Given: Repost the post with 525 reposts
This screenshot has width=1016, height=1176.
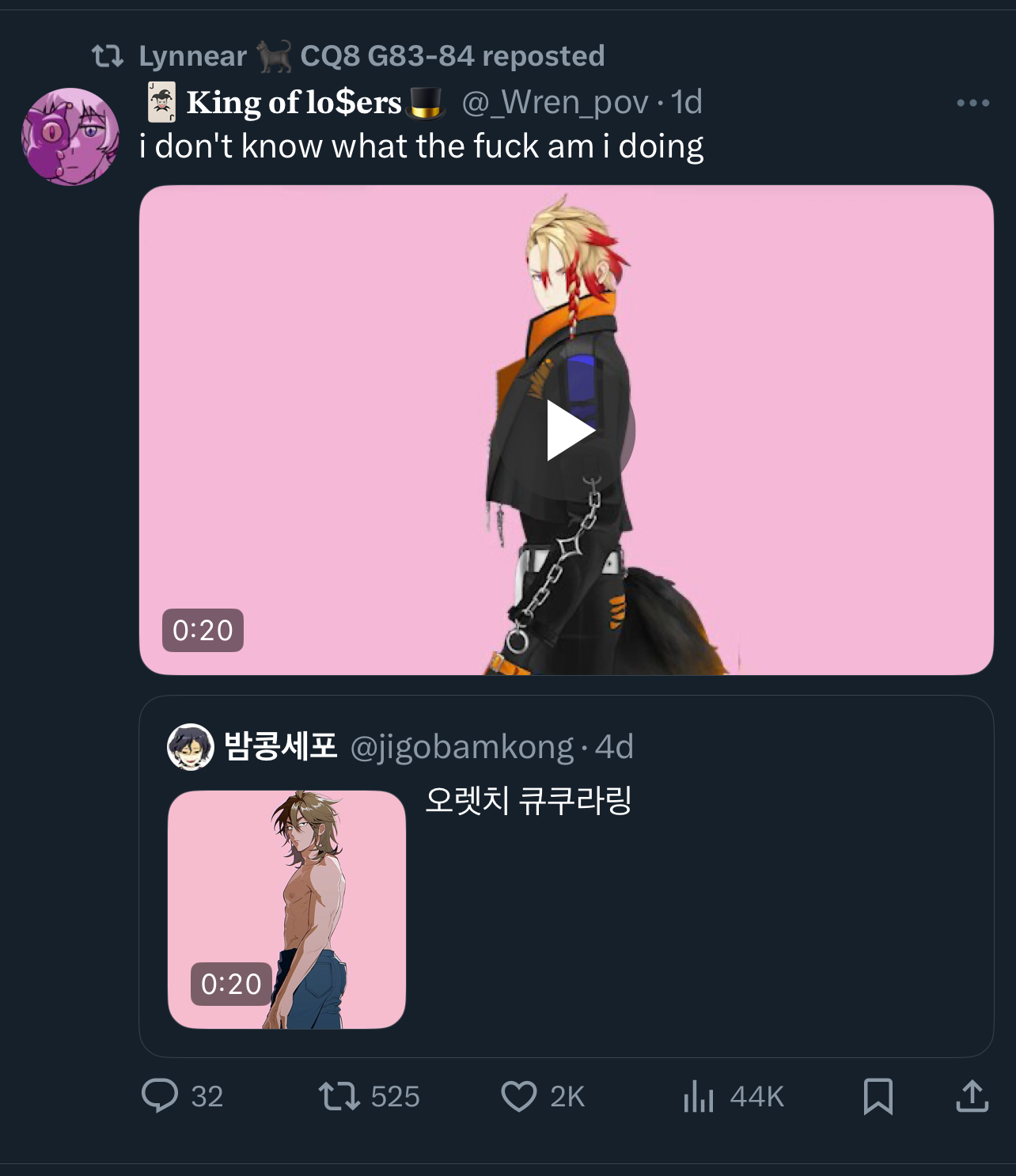Looking at the screenshot, I should (x=339, y=1096).
